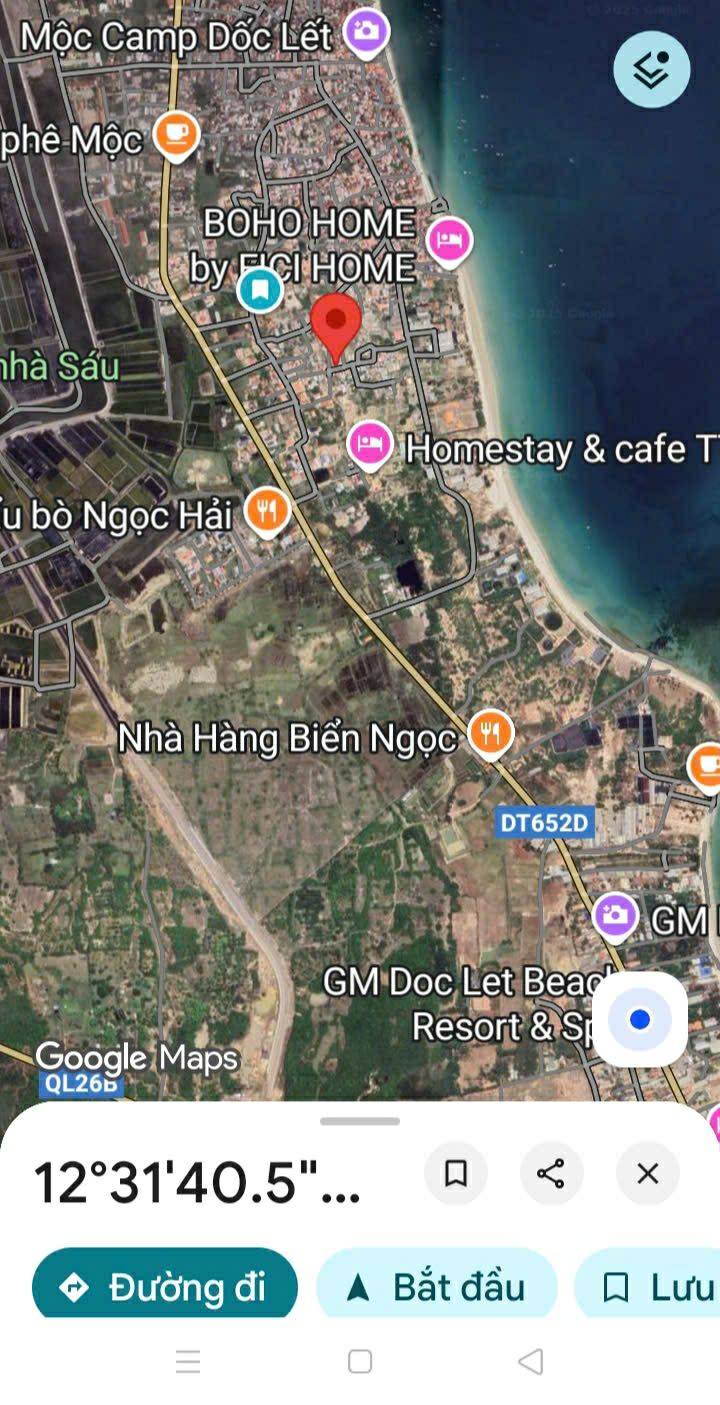This screenshot has width=720, height=1405.
Task: Open the bò Ngọc Hải restaurant marker
Action: click(x=266, y=511)
